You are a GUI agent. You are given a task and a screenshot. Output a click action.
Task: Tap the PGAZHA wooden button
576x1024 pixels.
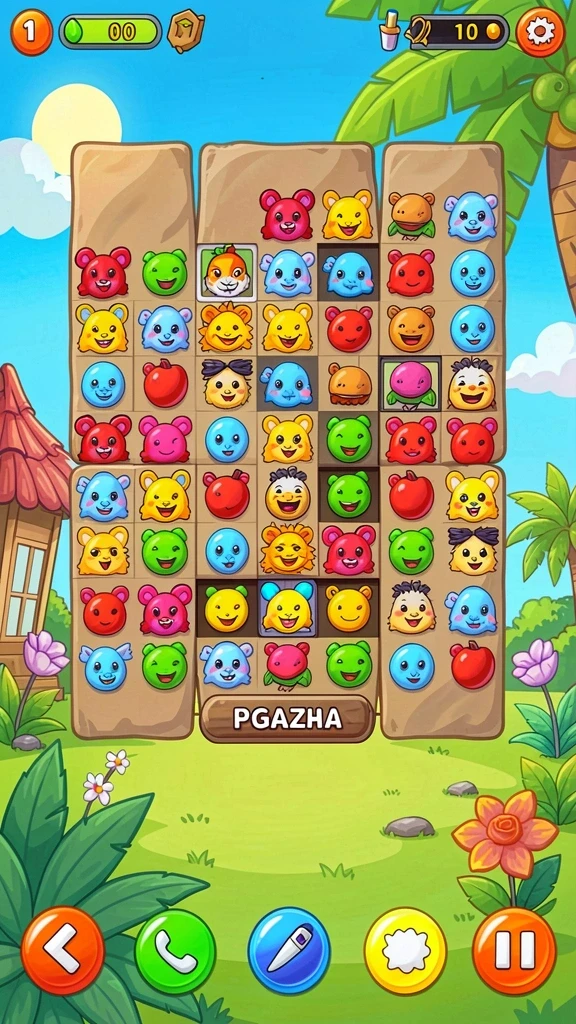(287, 718)
